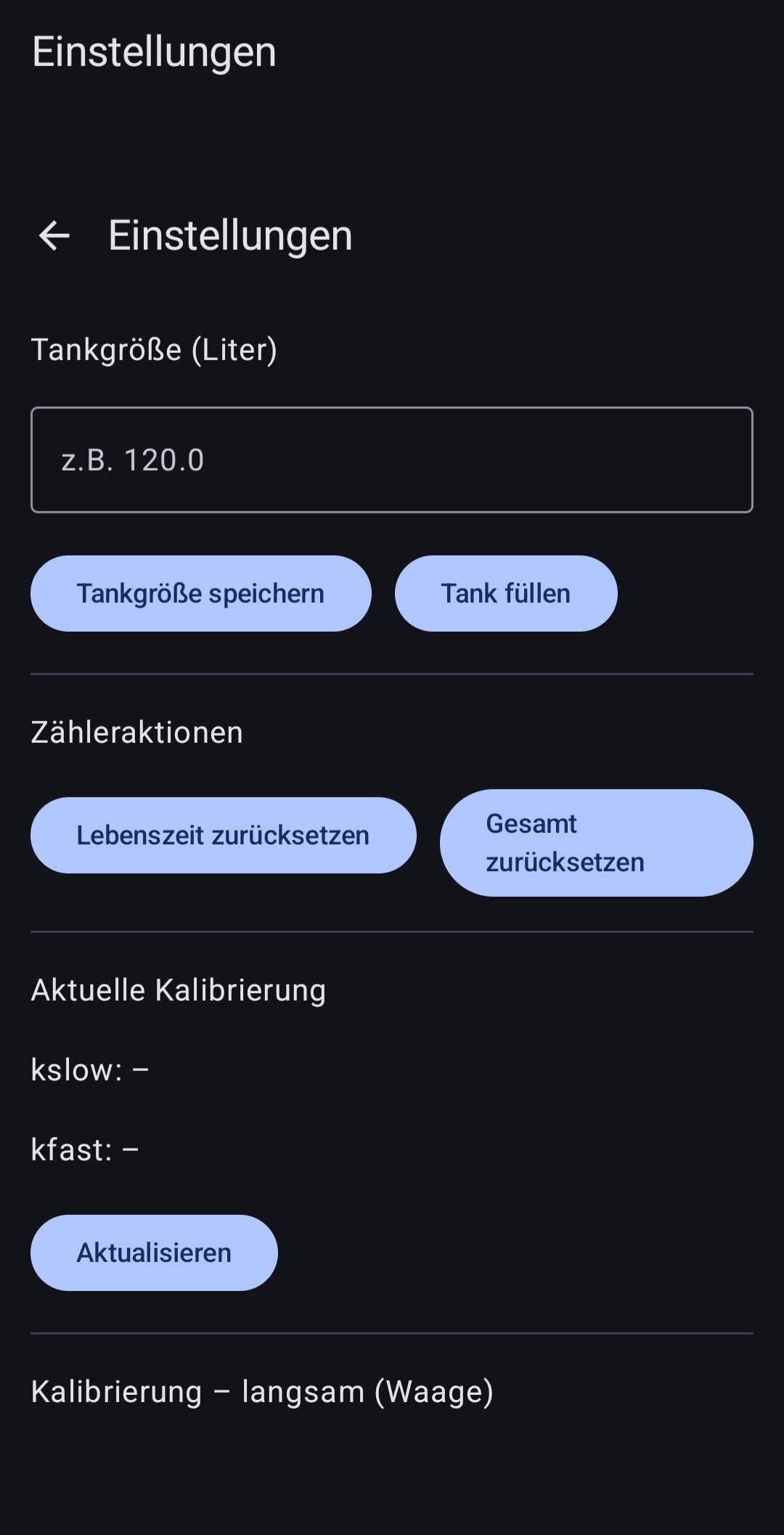Save tank size with Tankgröße speichern
This screenshot has height=1535, width=784.
(200, 593)
